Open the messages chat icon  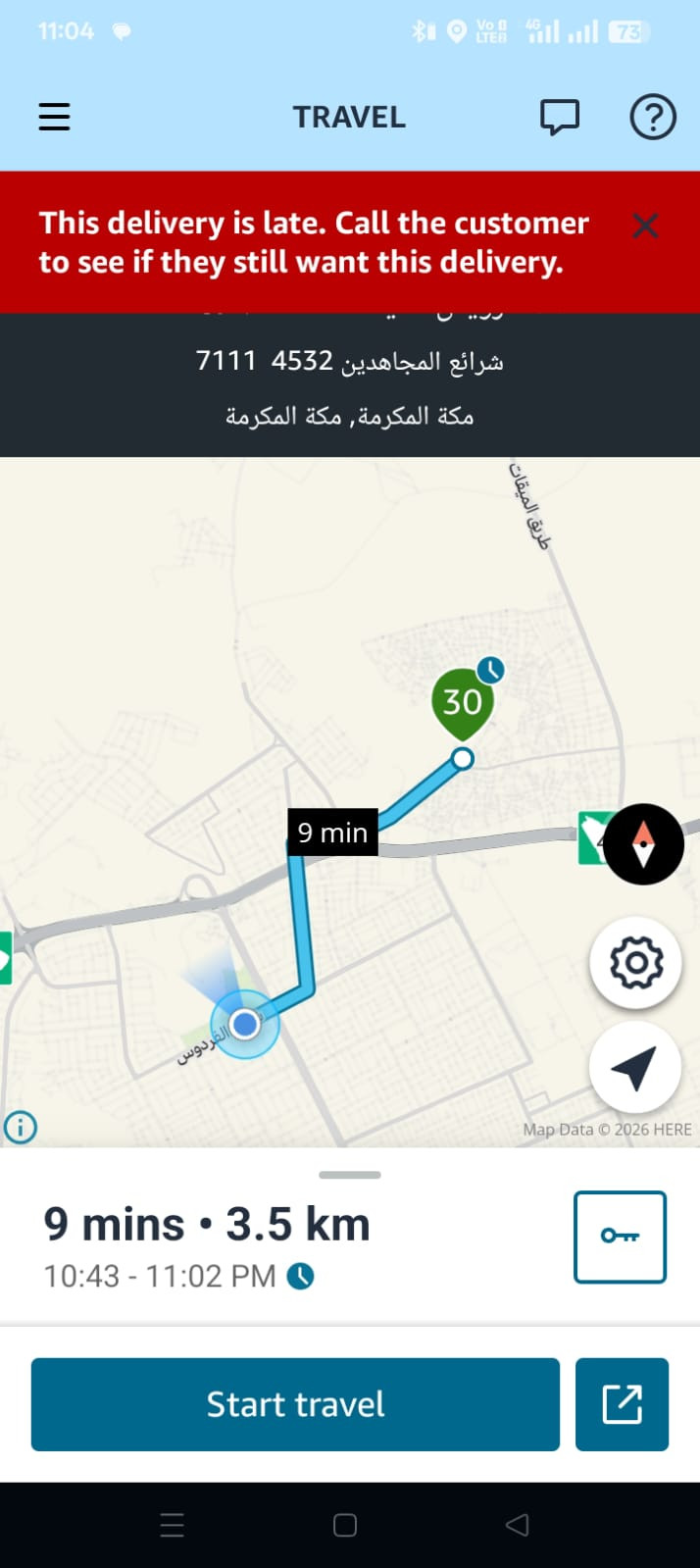560,117
